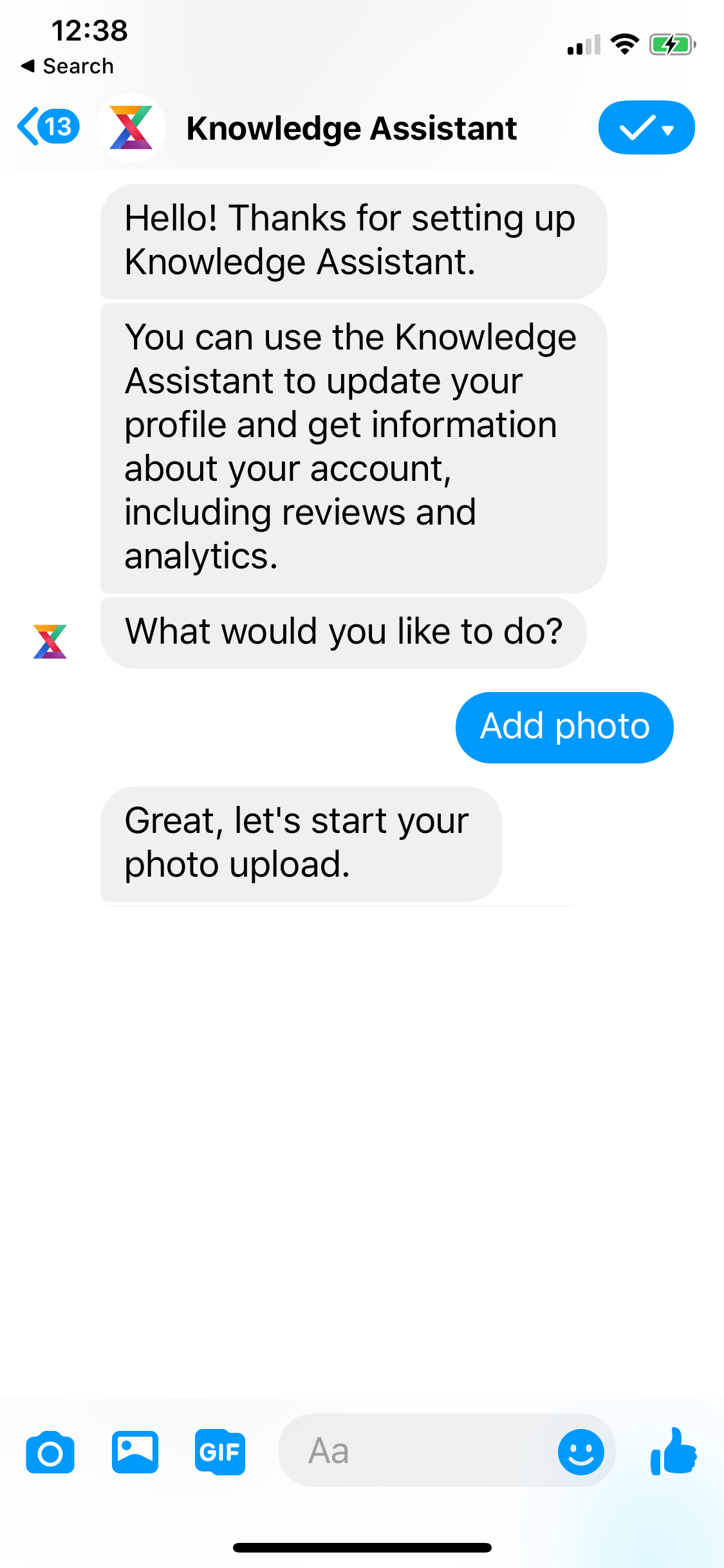Screen dimensions: 724x1568
Task: Send a thumbs up reaction
Action: (674, 1451)
